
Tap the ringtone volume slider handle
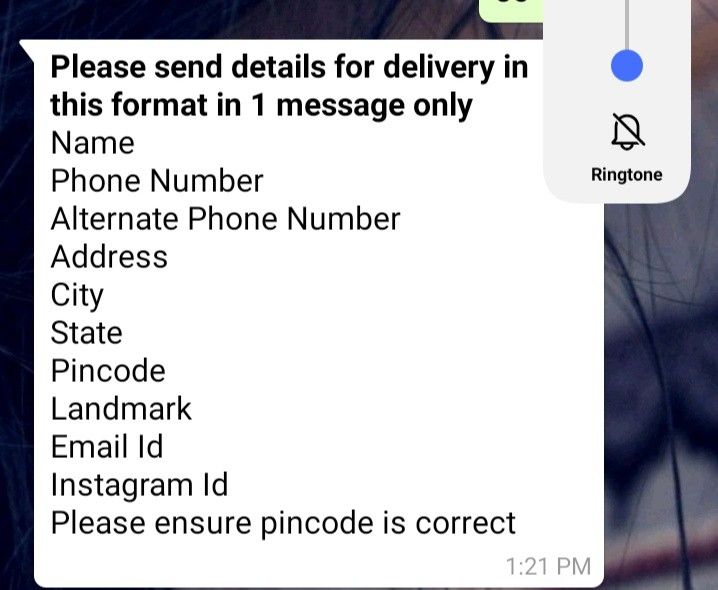(x=626, y=66)
